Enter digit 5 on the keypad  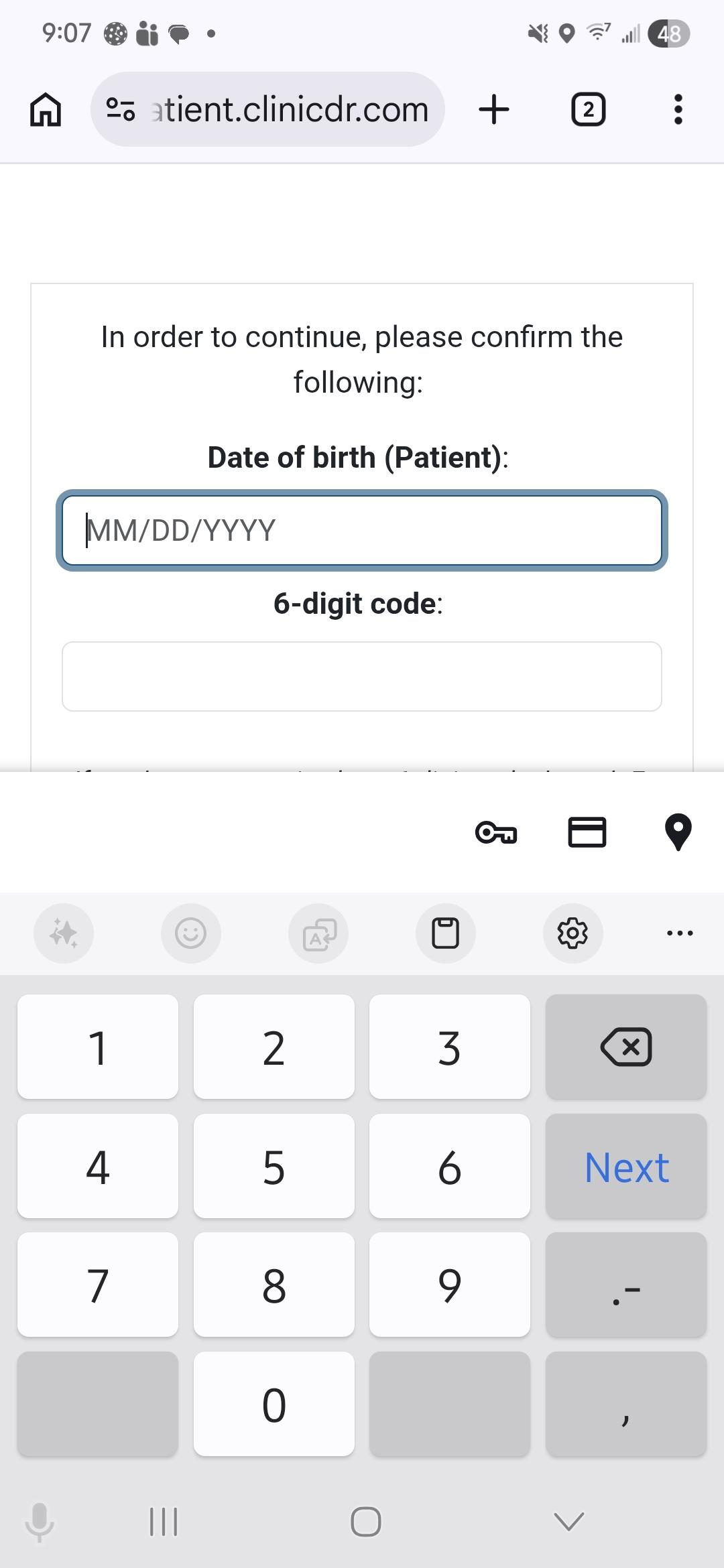[274, 1167]
